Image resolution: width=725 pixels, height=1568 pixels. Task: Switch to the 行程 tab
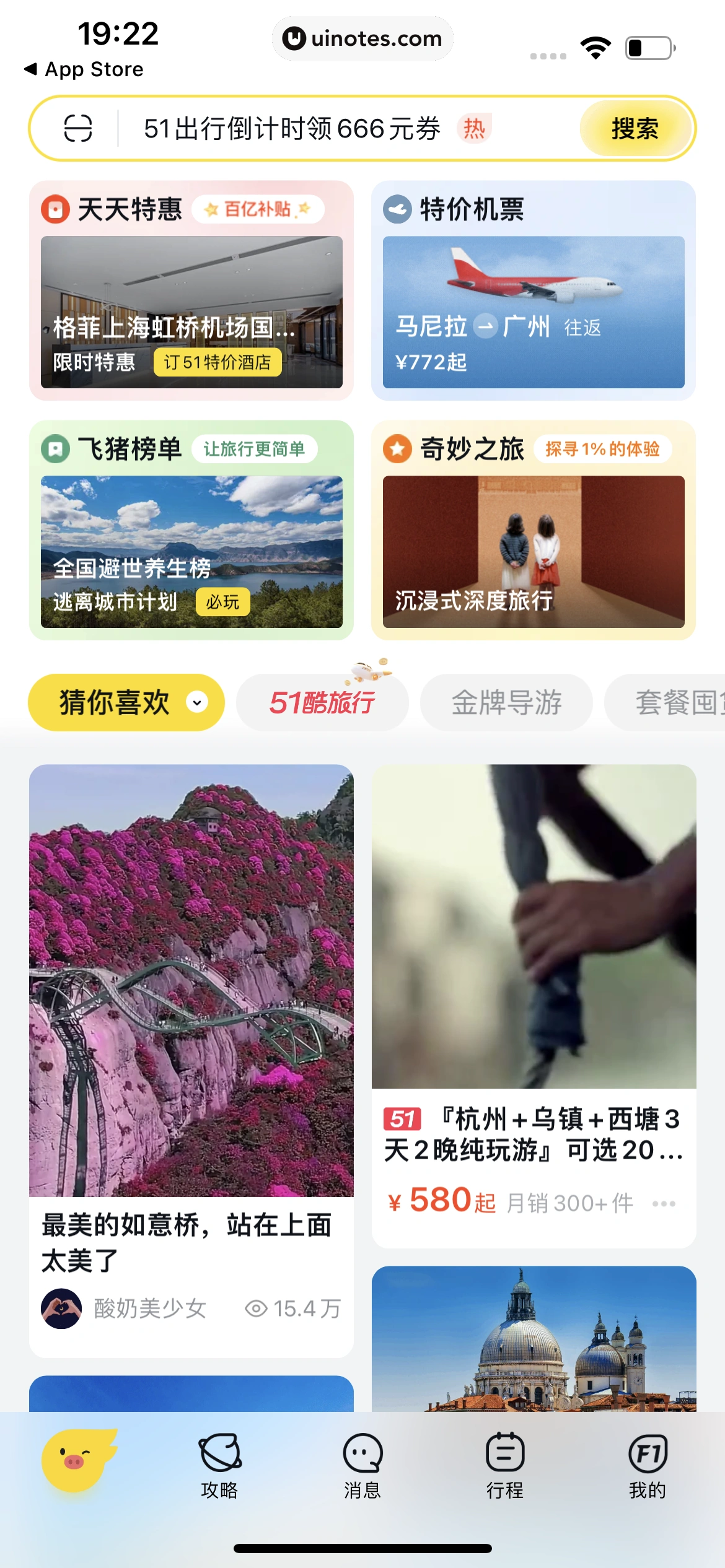pos(505,1465)
